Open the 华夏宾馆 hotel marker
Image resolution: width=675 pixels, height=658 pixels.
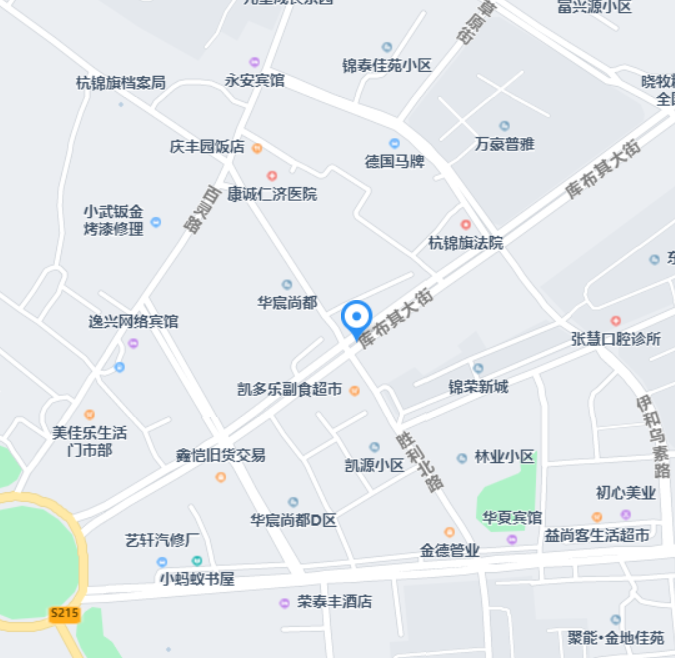[x=512, y=539]
